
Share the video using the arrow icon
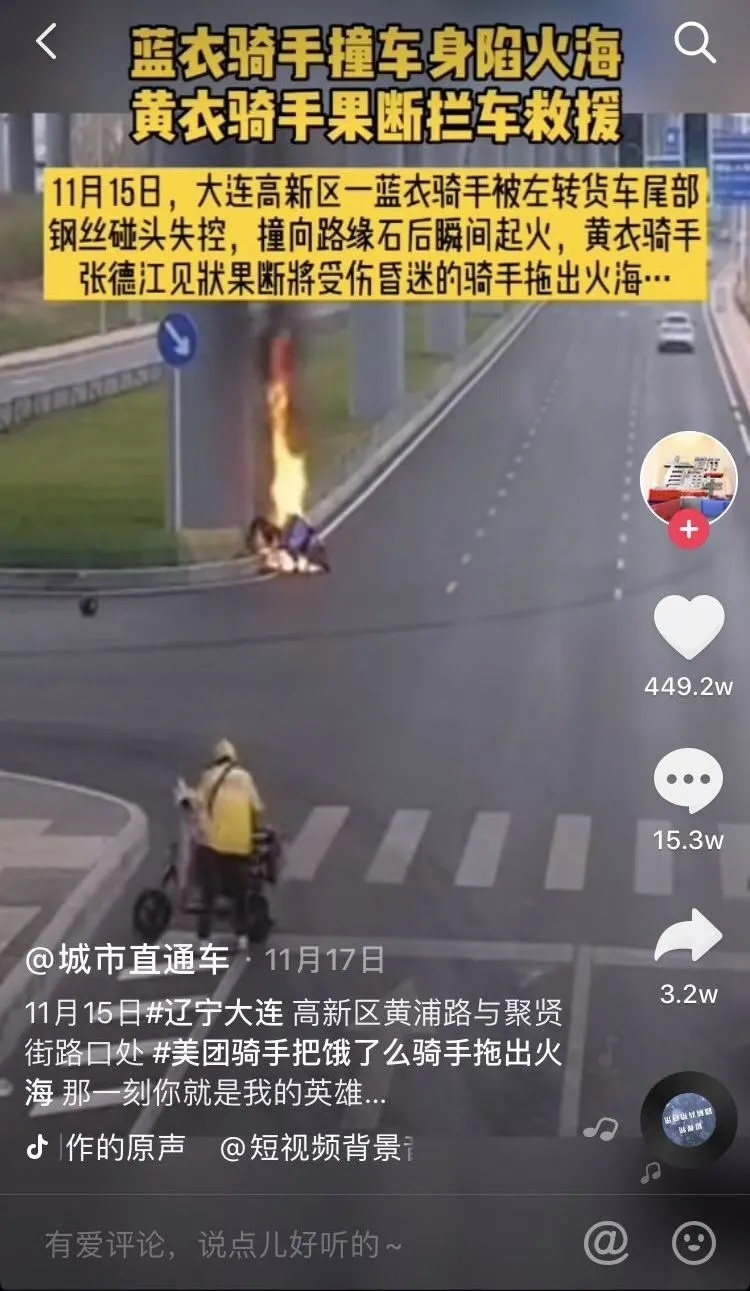[688, 937]
